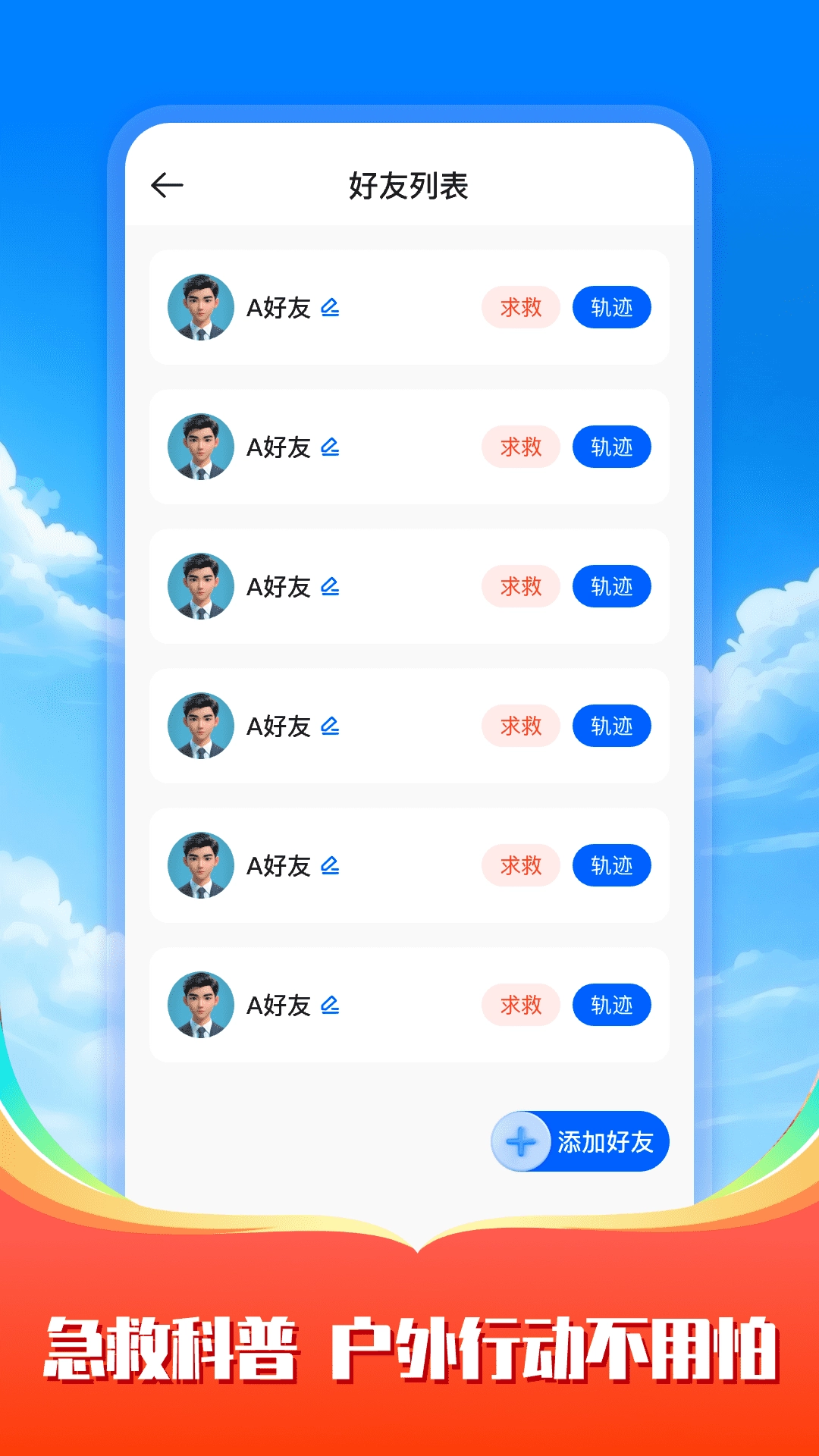Tap rename pencil on the last friend entry
This screenshot has width=819, height=1456.
pyautogui.click(x=330, y=1005)
